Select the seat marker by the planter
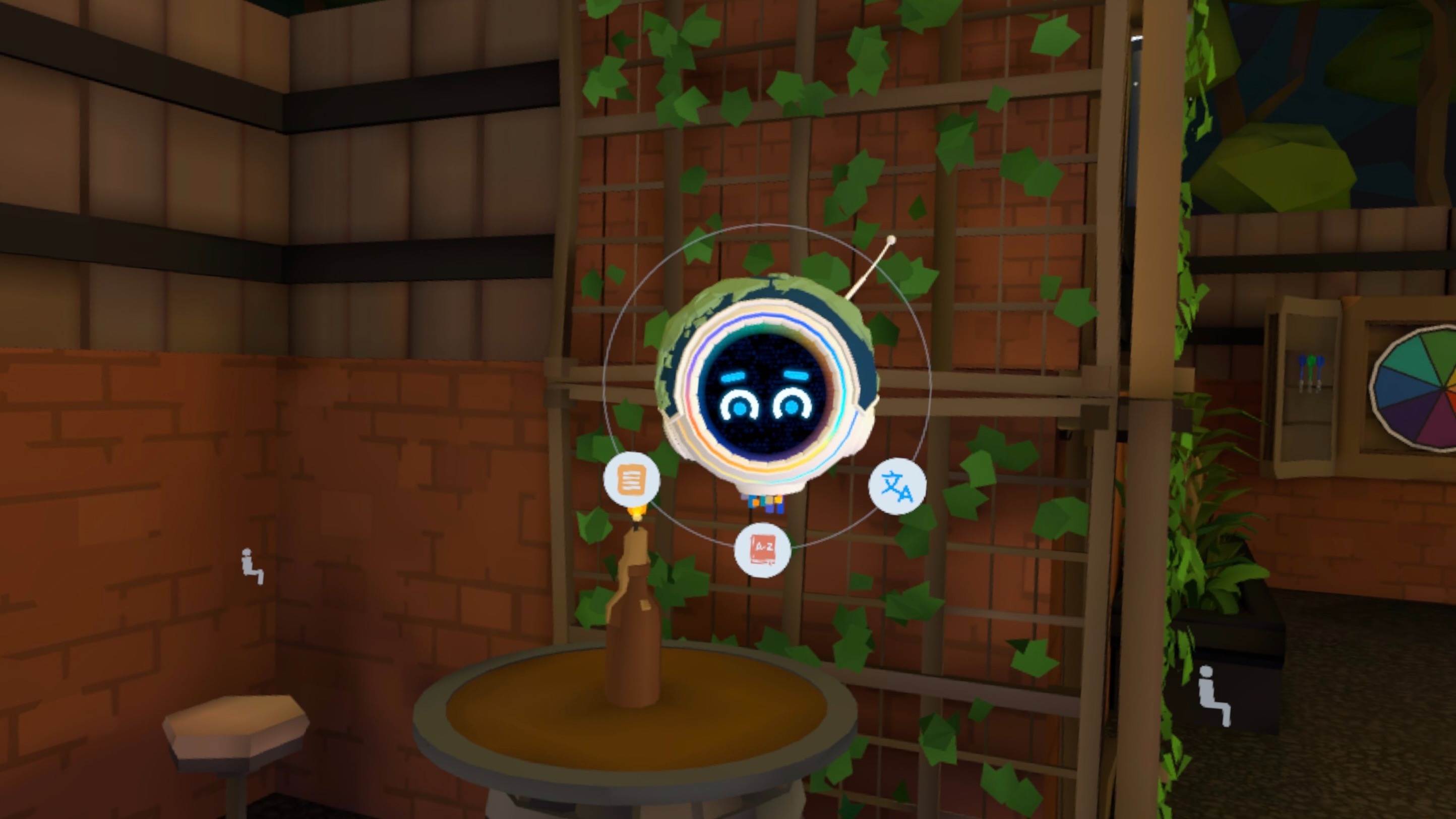Viewport: 1456px width, 819px height. pos(1214,695)
